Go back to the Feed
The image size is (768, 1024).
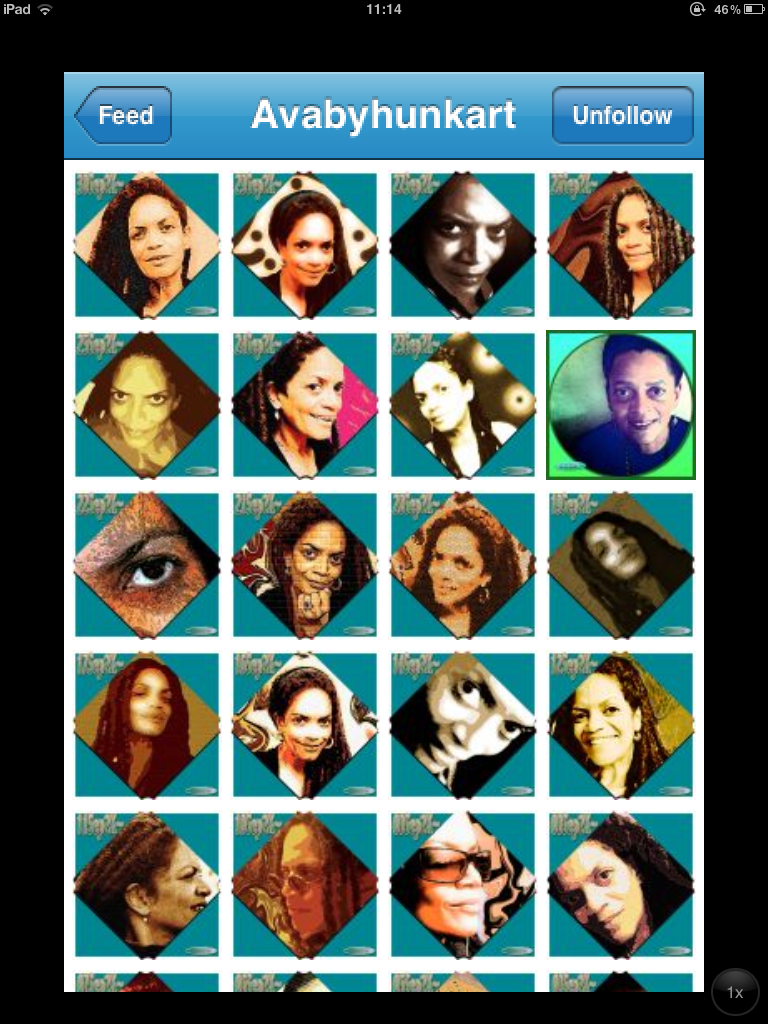(x=124, y=116)
